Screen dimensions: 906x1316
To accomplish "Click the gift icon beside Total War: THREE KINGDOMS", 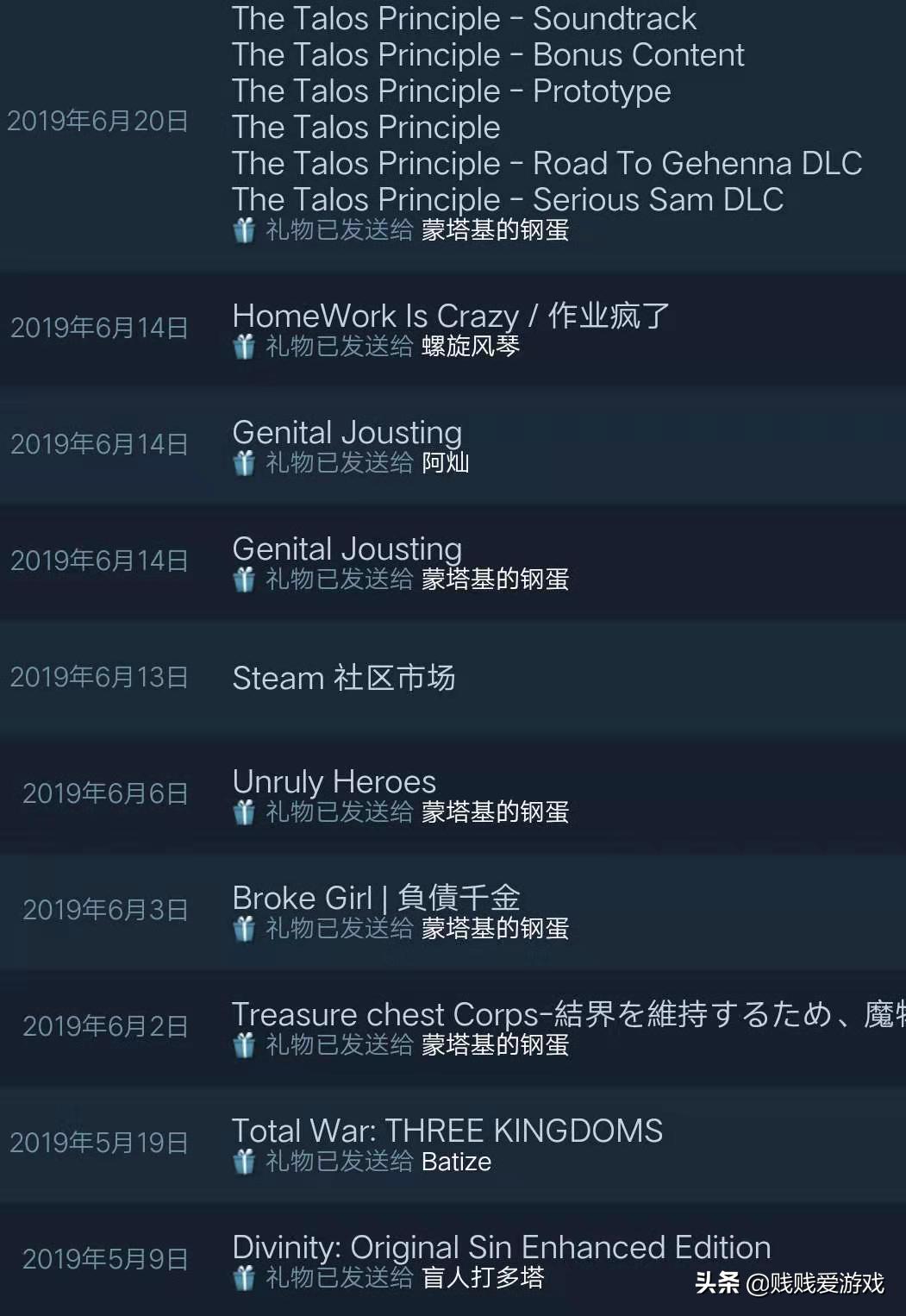I will click(244, 1162).
